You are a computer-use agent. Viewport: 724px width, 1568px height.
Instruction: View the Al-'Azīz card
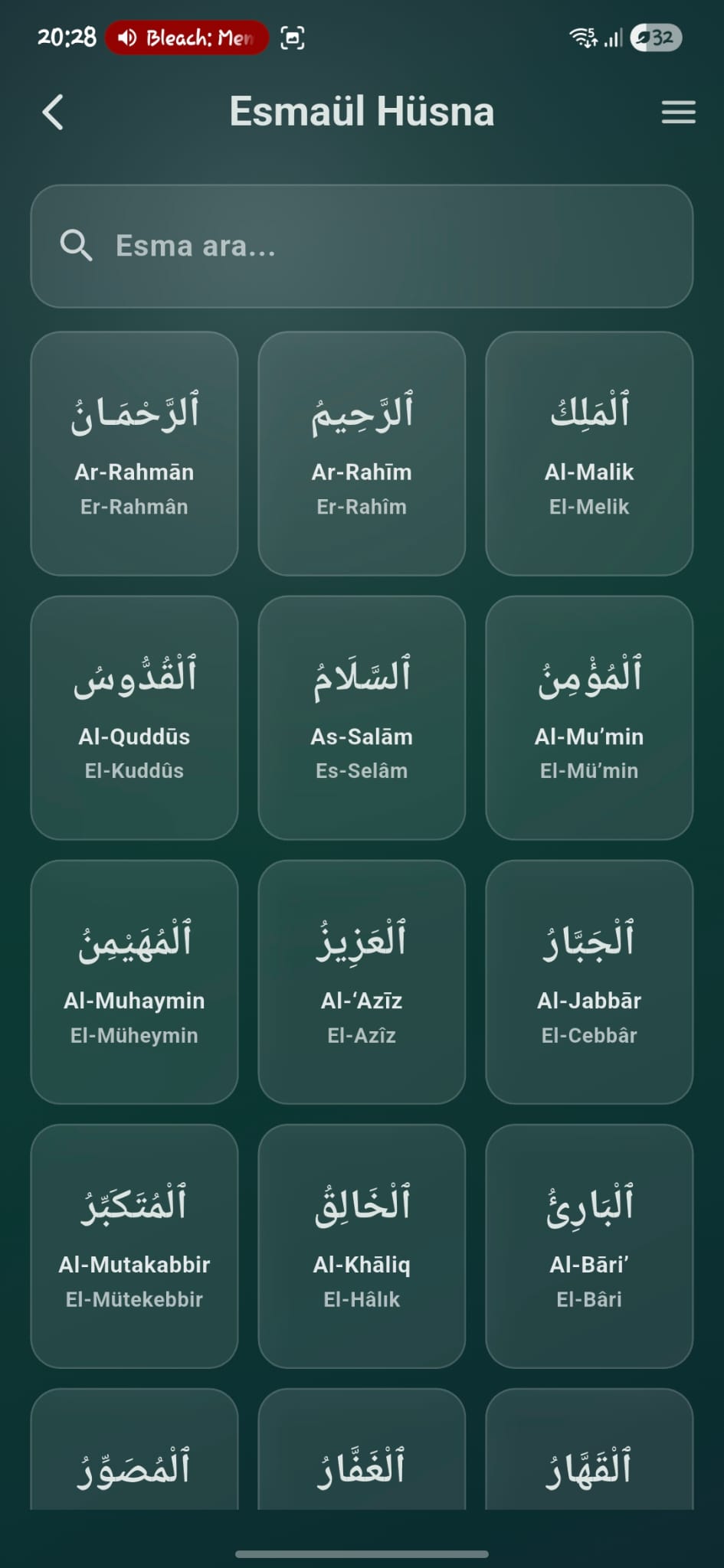[x=362, y=982]
